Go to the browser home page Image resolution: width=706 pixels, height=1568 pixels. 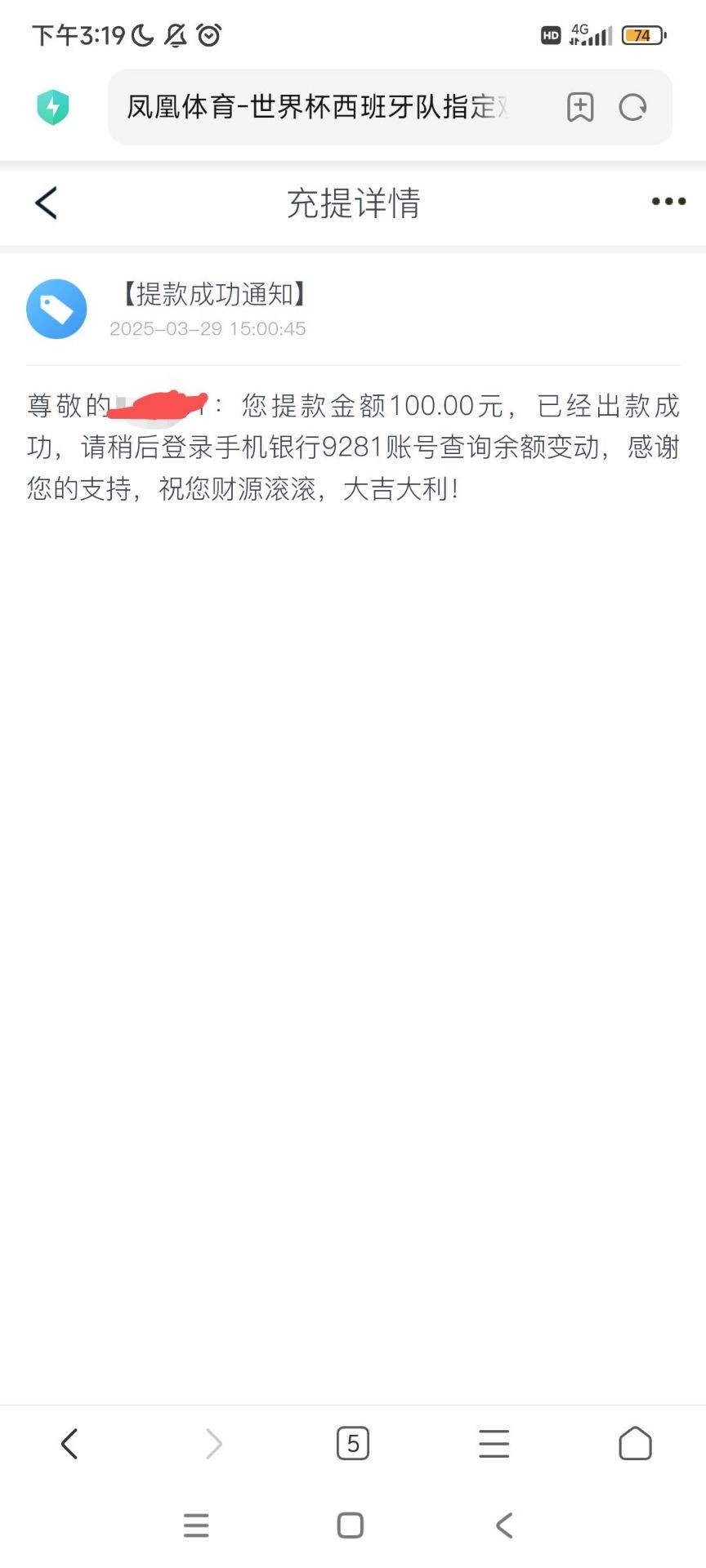(635, 1443)
